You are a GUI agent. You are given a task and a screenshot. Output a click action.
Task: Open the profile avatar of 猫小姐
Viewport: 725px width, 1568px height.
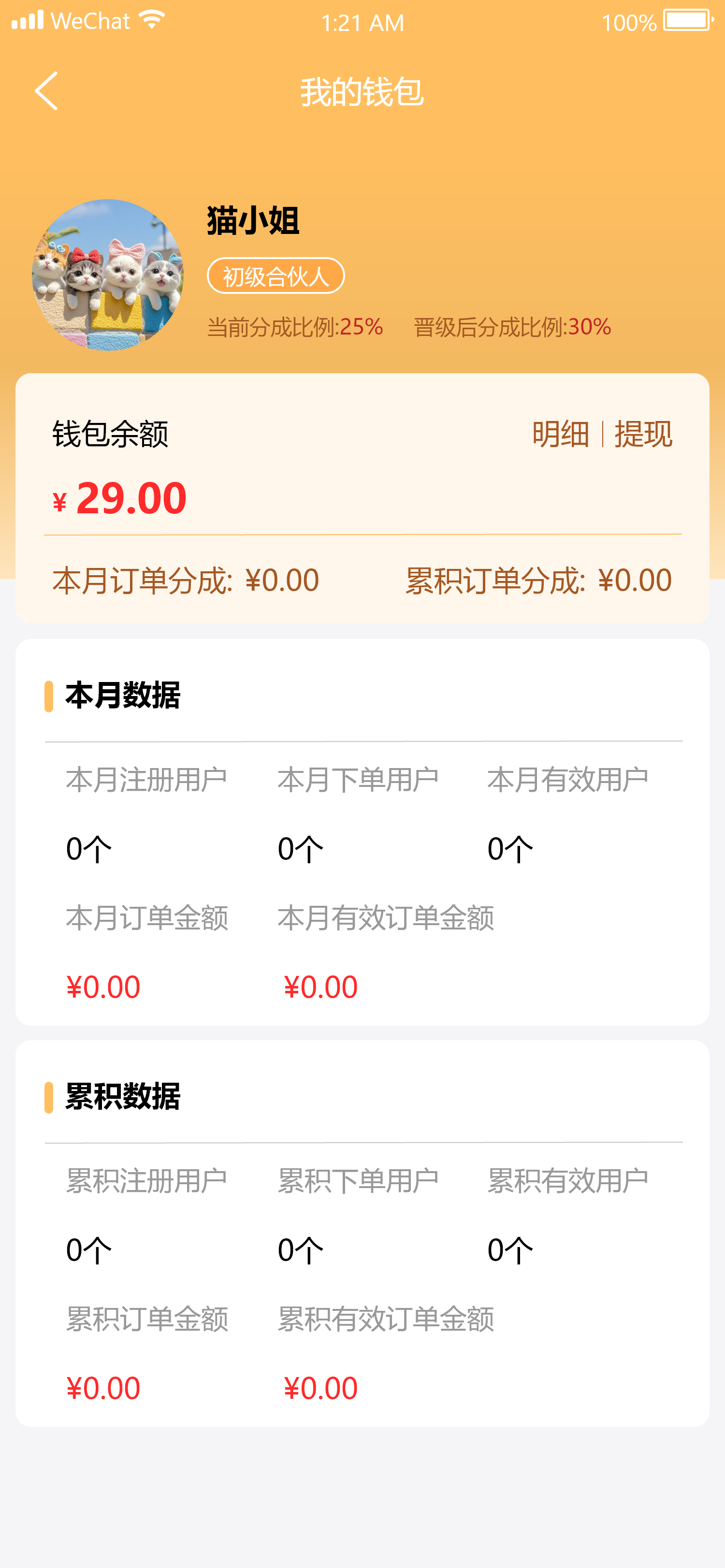pyautogui.click(x=108, y=275)
